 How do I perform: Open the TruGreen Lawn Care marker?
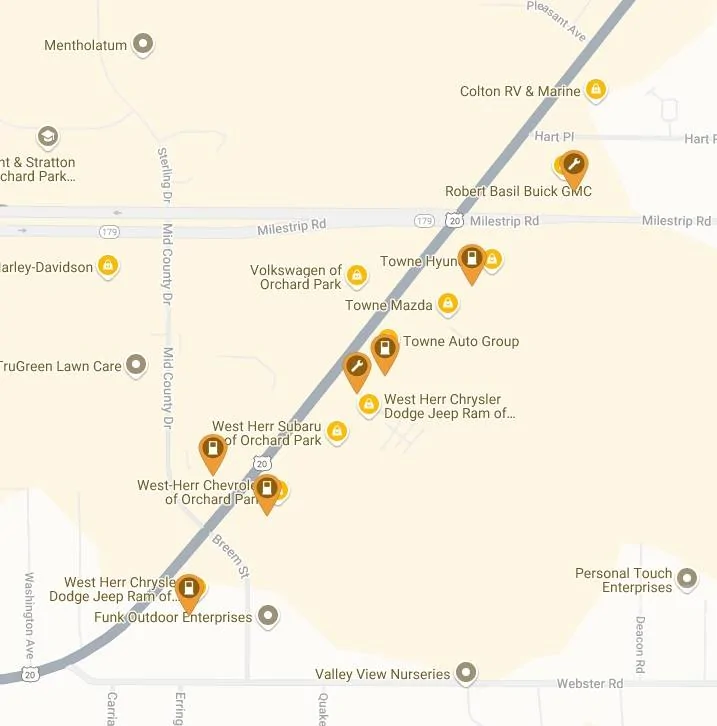click(136, 366)
